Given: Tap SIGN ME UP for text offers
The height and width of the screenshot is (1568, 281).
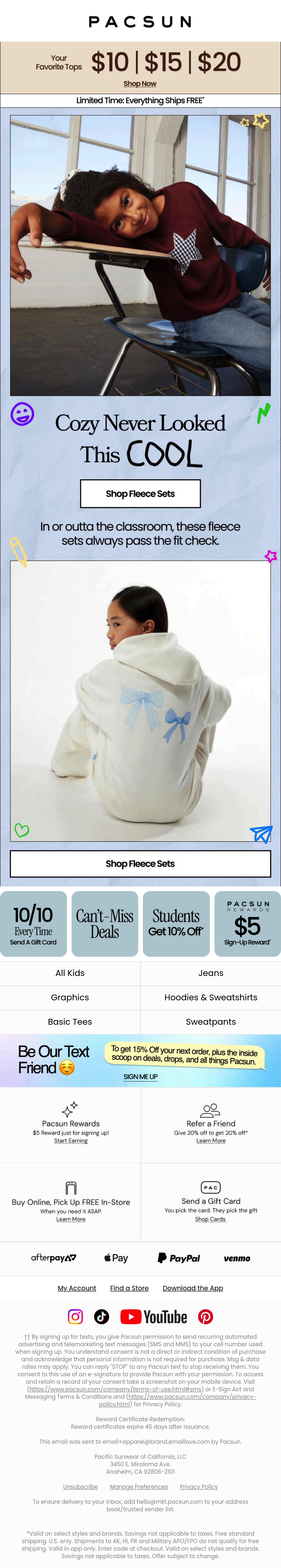Looking at the screenshot, I should coord(140,1076).
